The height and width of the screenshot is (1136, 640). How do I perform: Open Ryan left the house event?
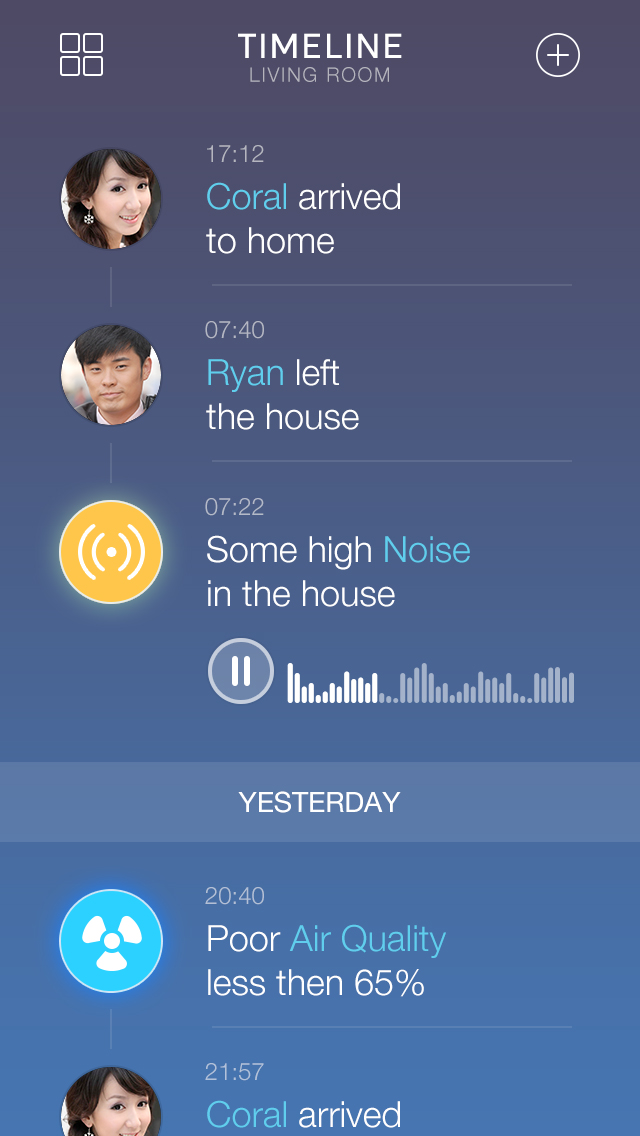[x=282, y=395]
